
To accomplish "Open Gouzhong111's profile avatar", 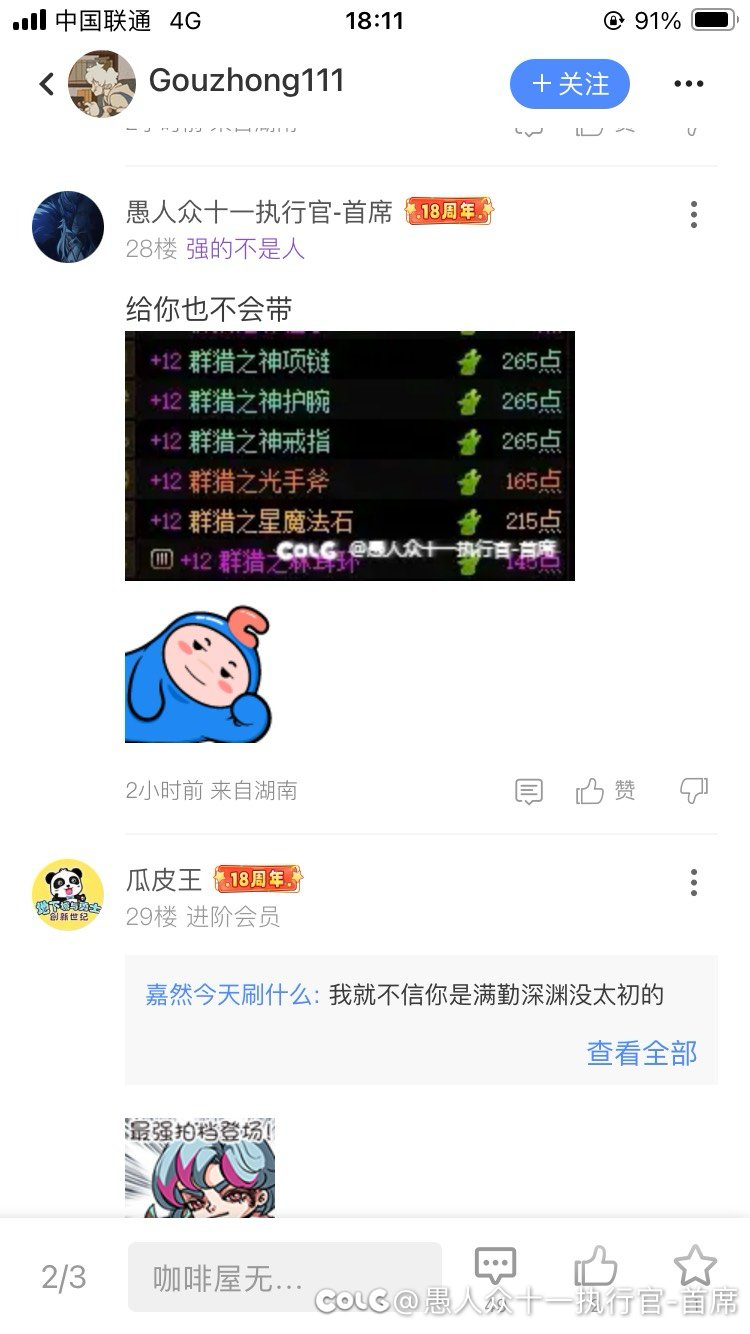I will (101, 84).
